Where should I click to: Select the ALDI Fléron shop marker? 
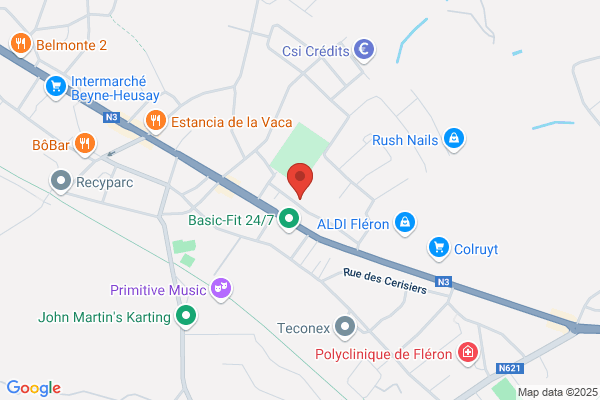(x=404, y=221)
